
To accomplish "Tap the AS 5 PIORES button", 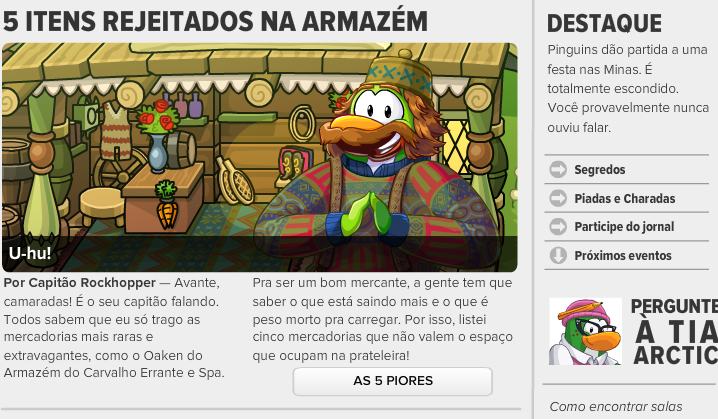I will click(392, 381).
